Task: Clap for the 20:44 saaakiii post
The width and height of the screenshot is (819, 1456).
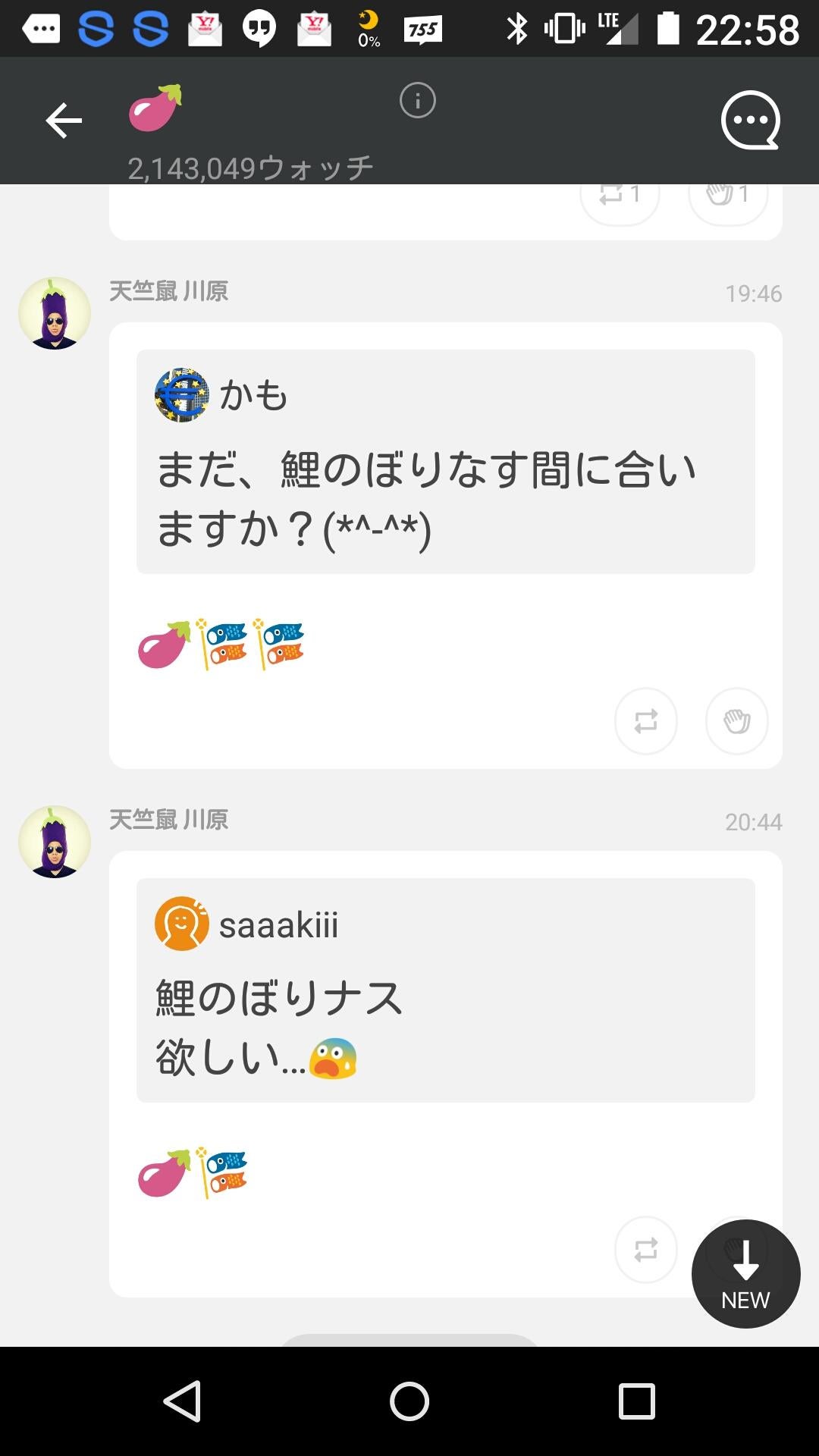Action: 736,1251
